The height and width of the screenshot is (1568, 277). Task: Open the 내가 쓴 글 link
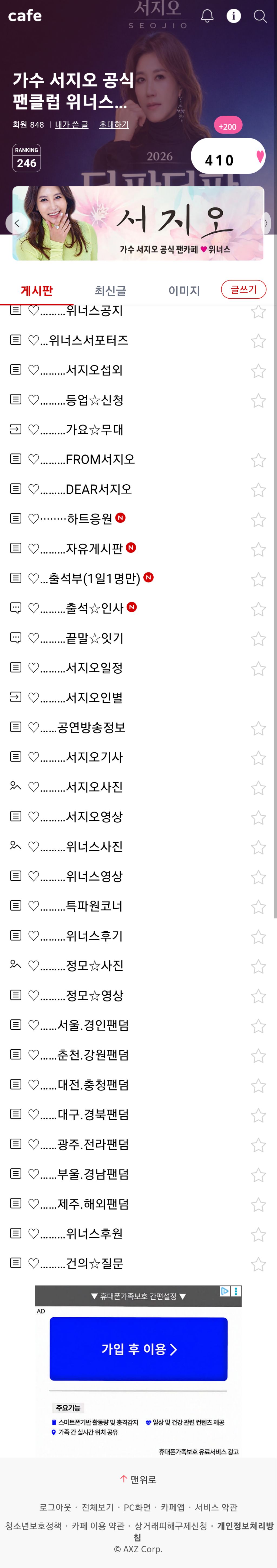tap(72, 124)
